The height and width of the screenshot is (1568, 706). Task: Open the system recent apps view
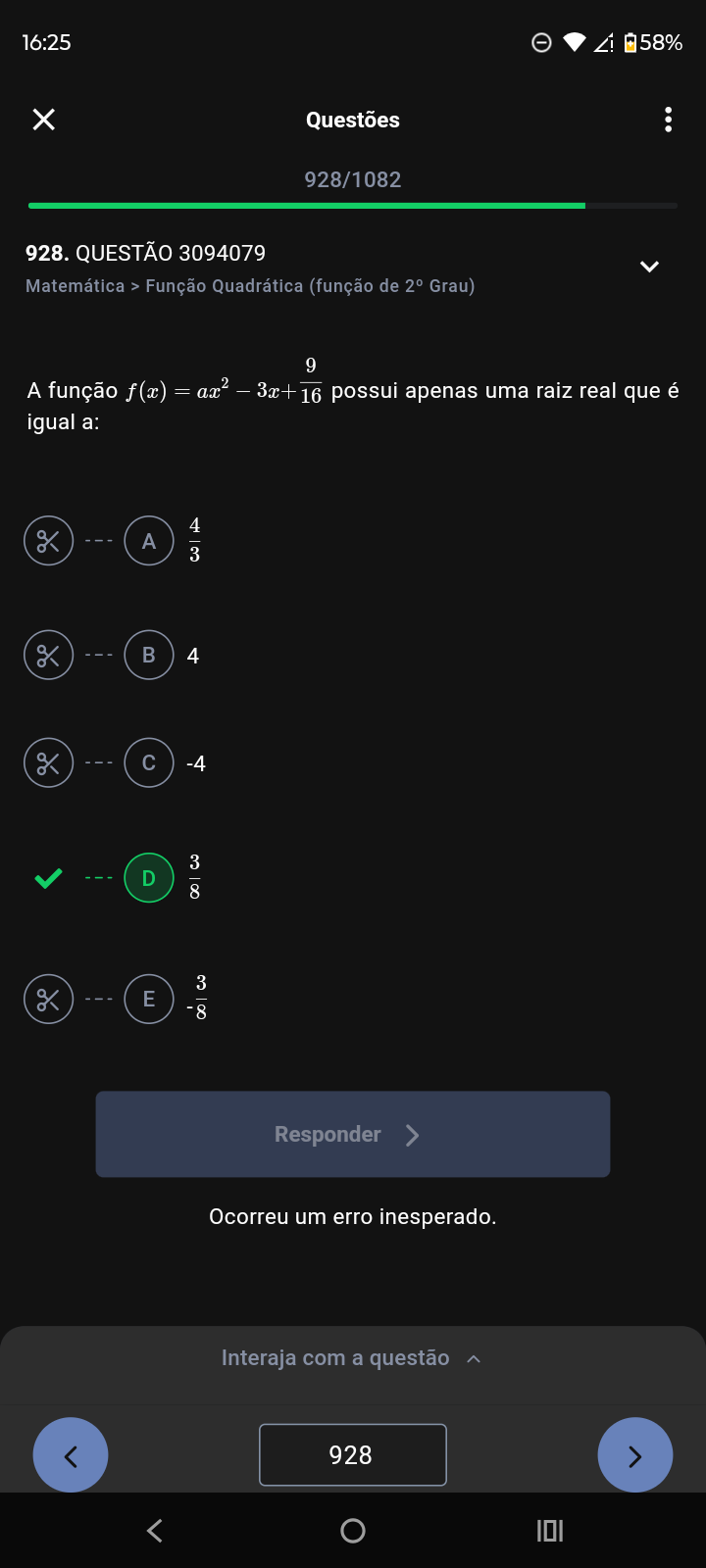pyautogui.click(x=550, y=1531)
